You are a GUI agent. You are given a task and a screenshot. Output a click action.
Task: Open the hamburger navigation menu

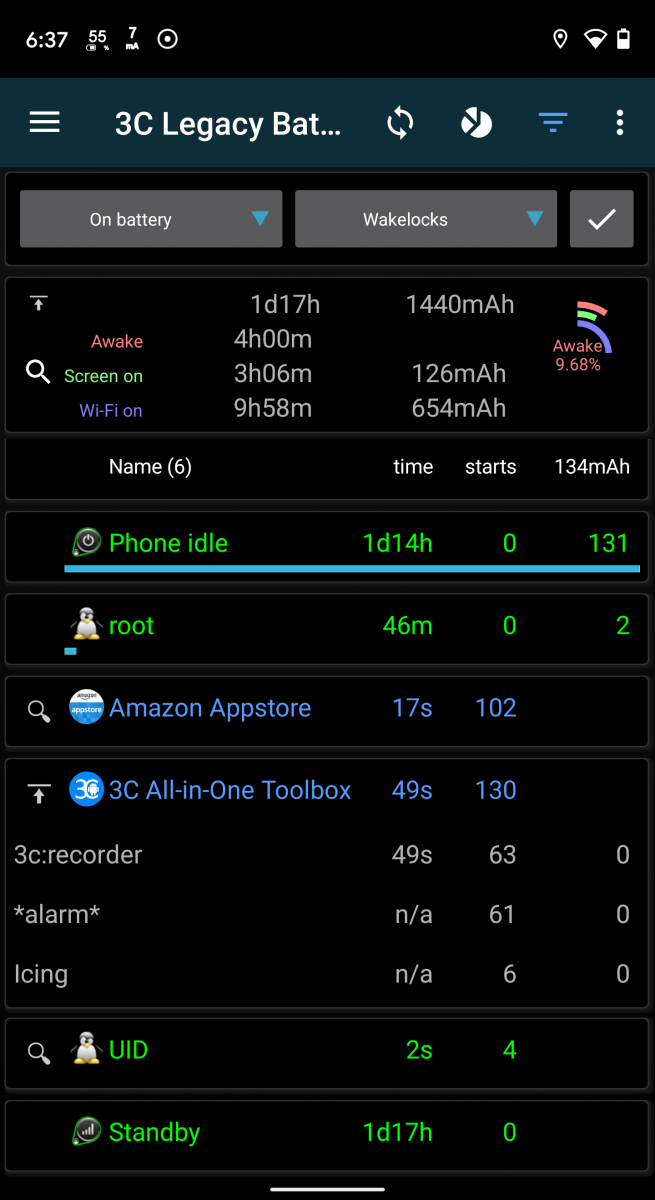click(x=45, y=123)
